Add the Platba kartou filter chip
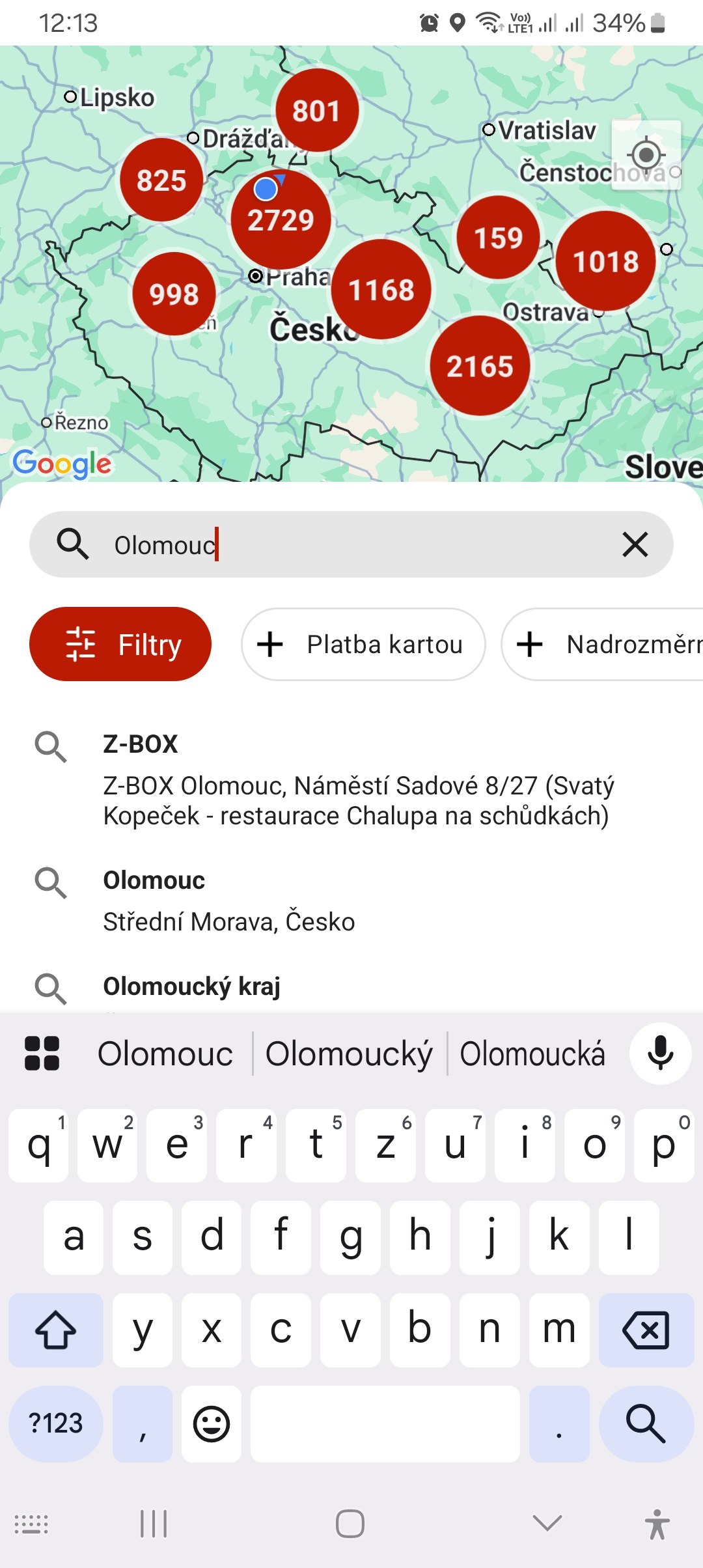Image resolution: width=703 pixels, height=1568 pixels. (x=363, y=644)
